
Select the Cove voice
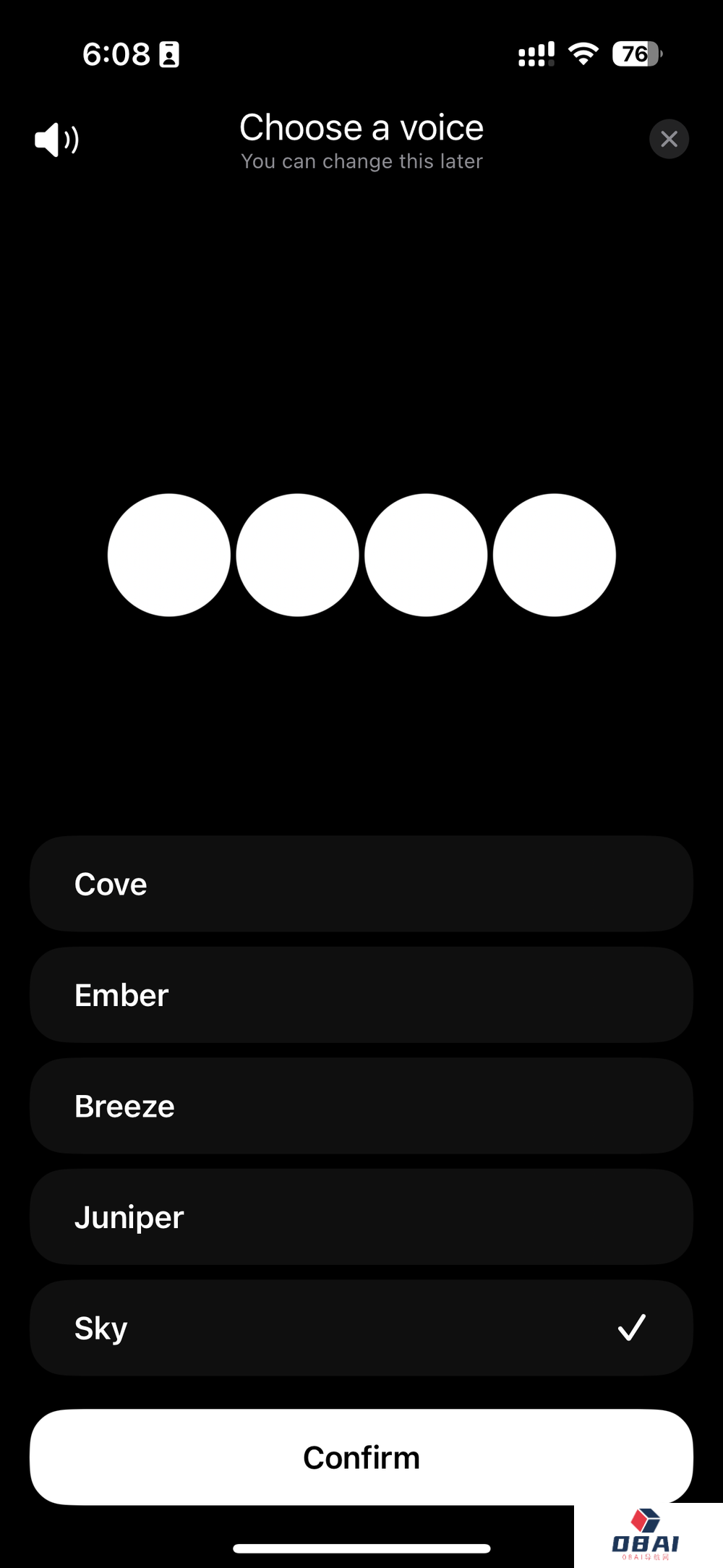361,884
